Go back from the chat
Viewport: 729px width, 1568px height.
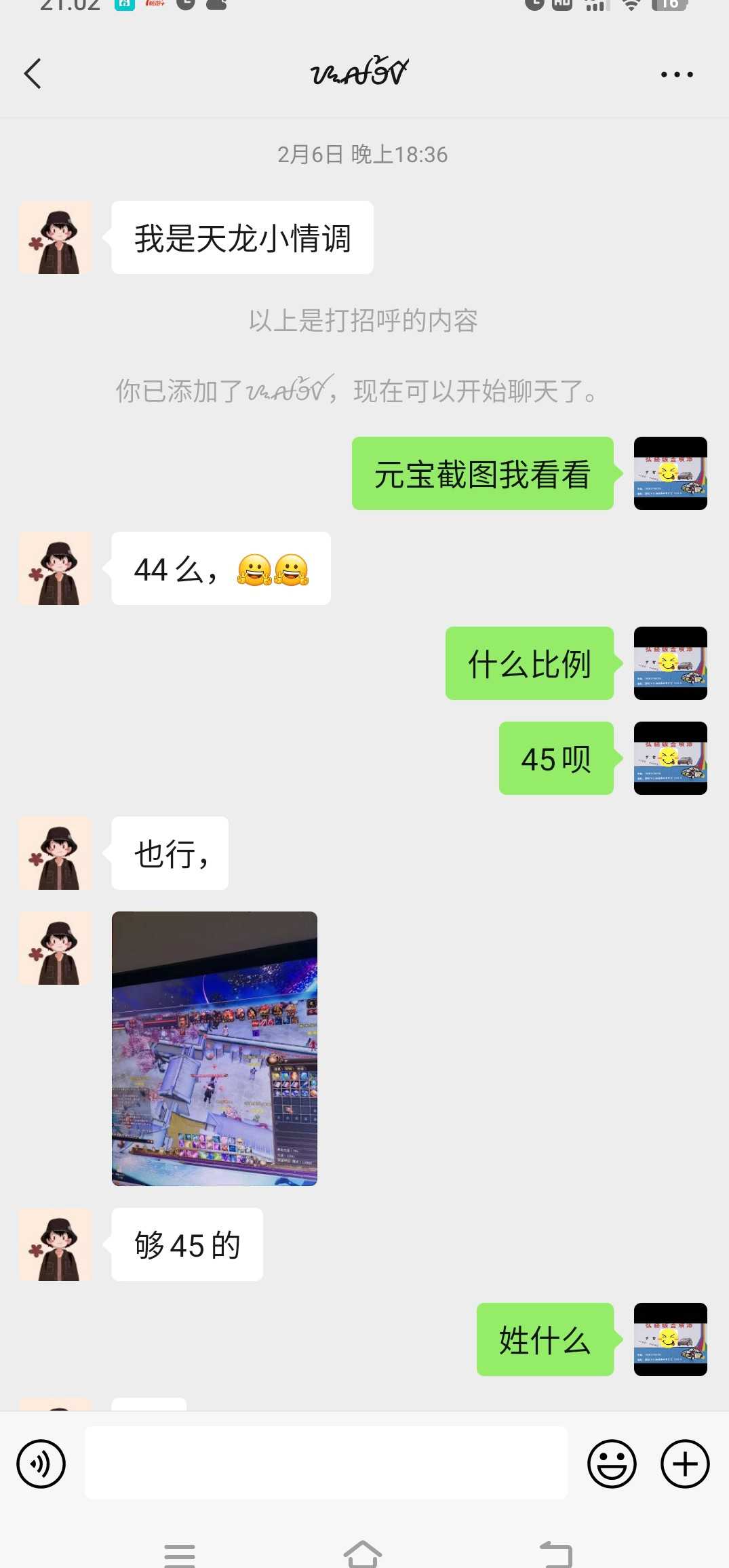[33, 73]
